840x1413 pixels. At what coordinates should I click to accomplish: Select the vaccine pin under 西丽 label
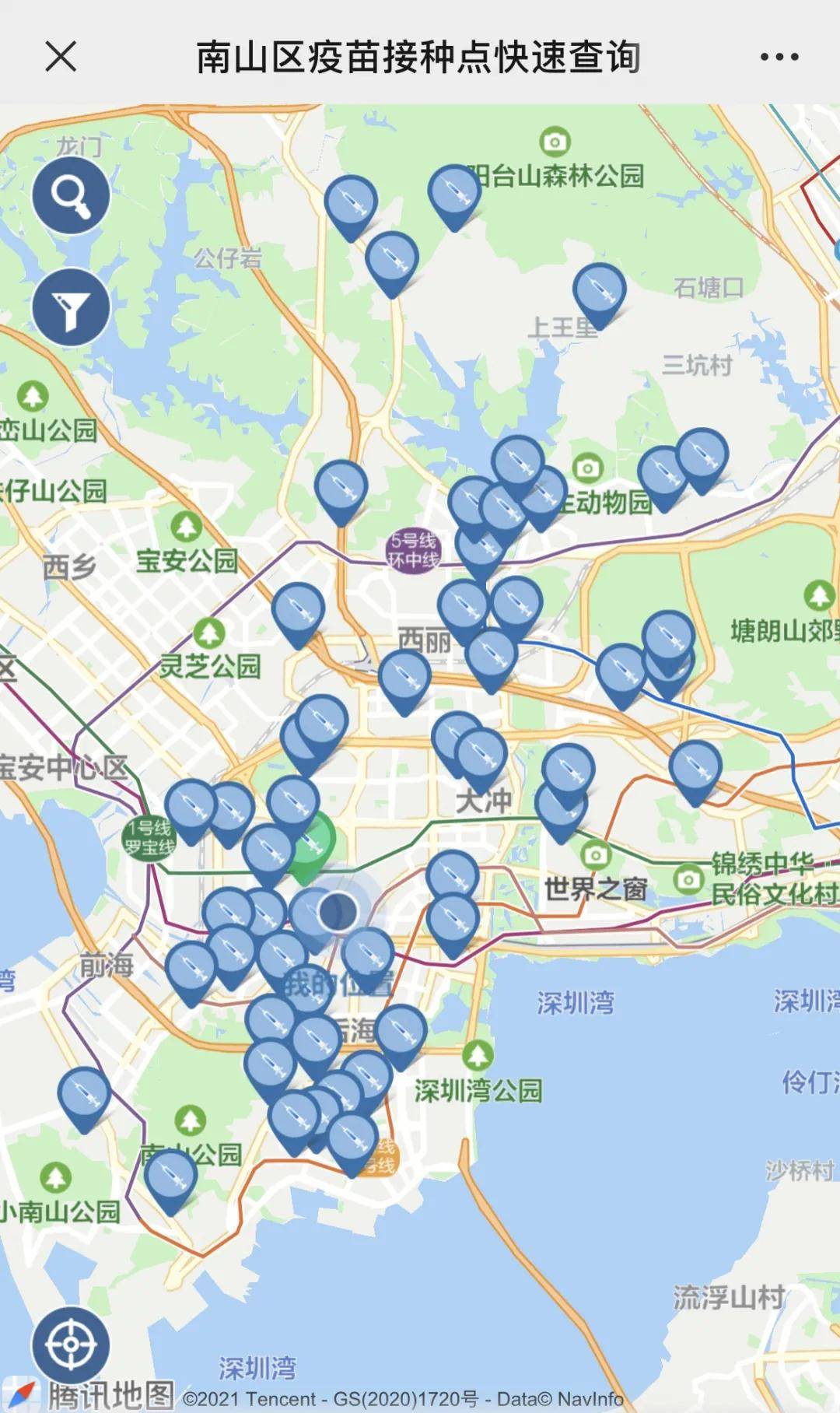404,678
